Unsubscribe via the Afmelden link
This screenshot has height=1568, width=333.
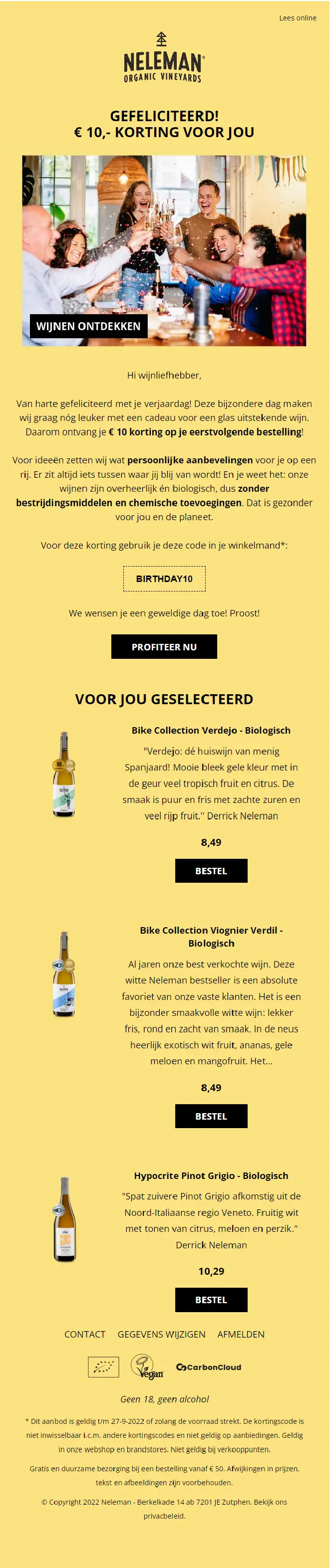point(241,1334)
